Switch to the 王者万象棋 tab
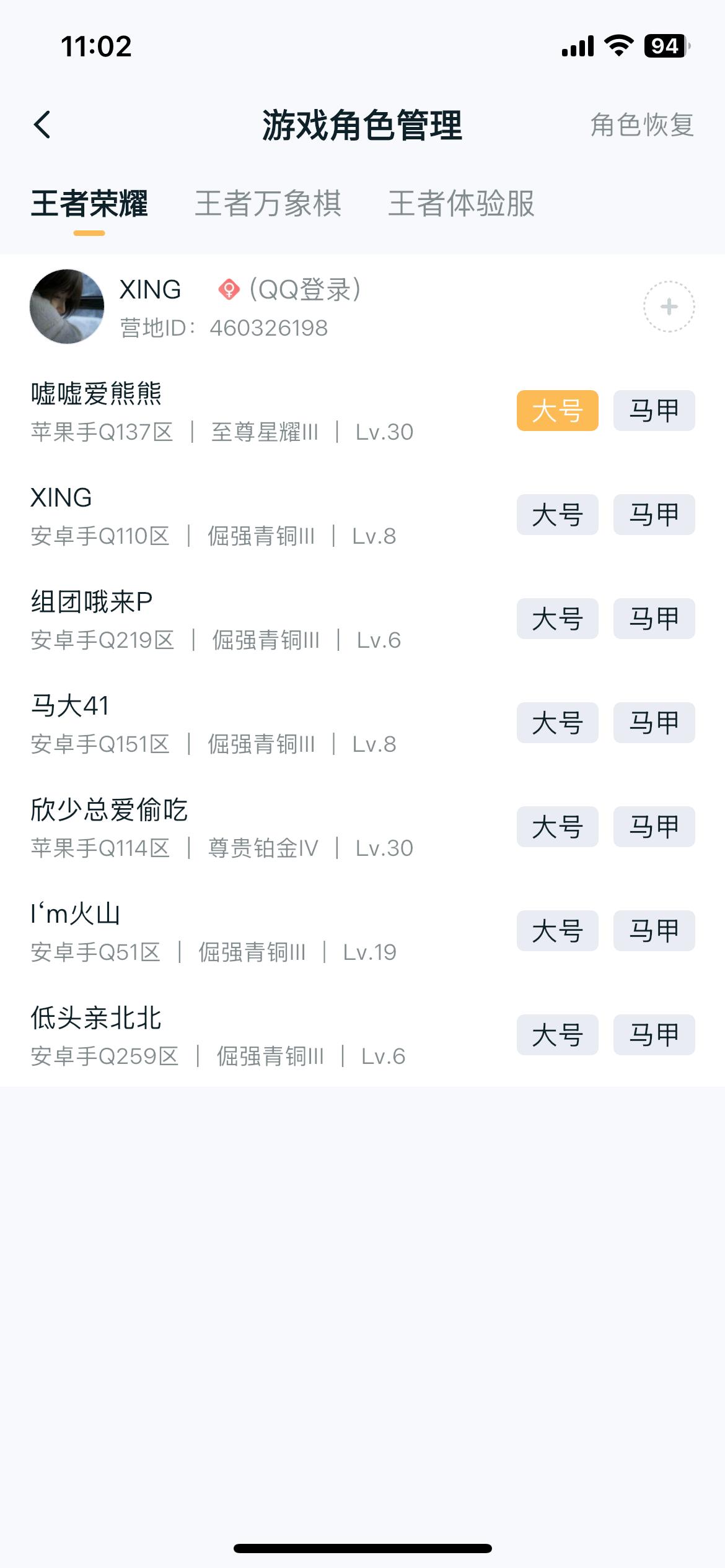 (270, 204)
